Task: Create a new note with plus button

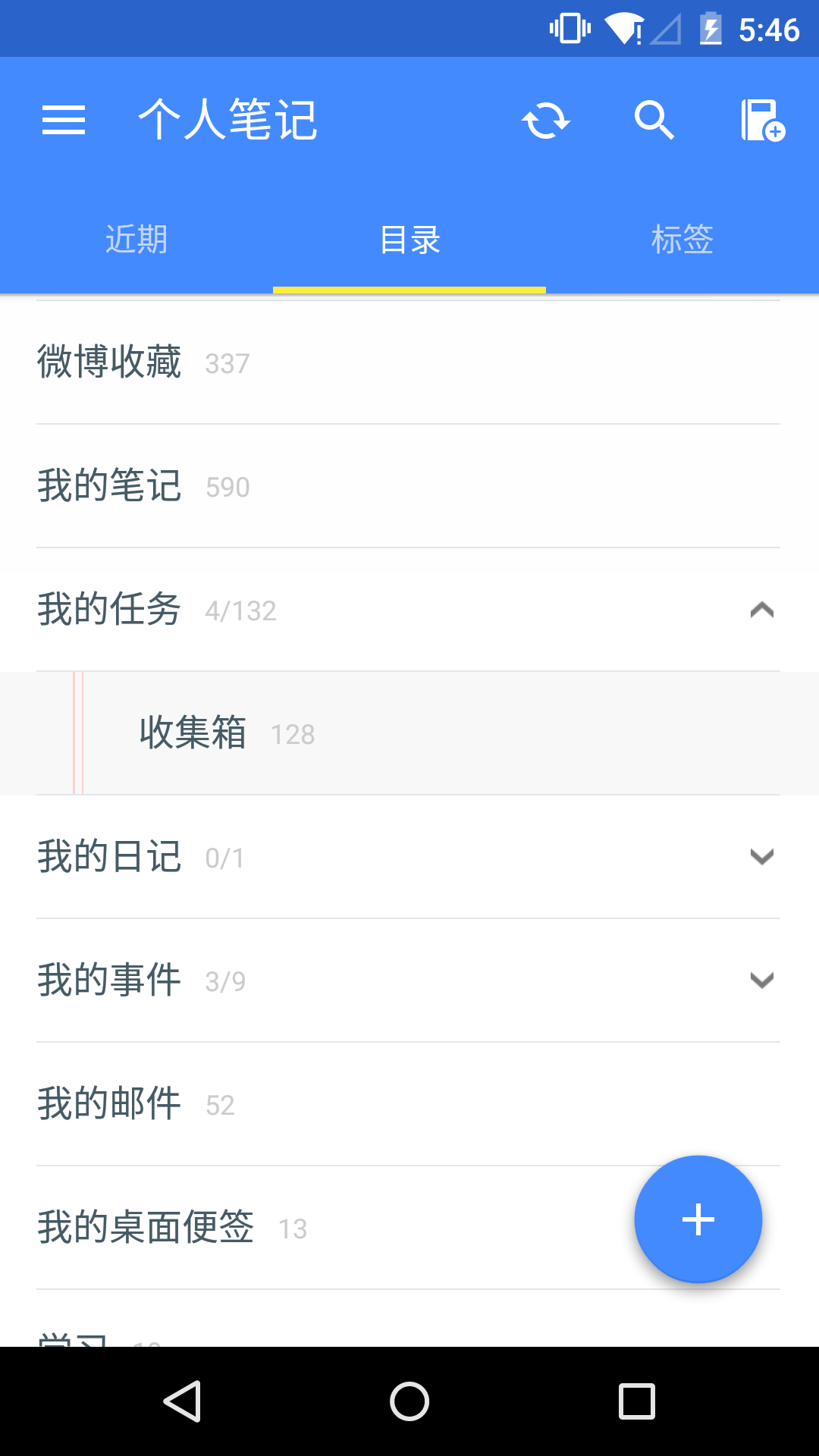Action: point(698,1219)
